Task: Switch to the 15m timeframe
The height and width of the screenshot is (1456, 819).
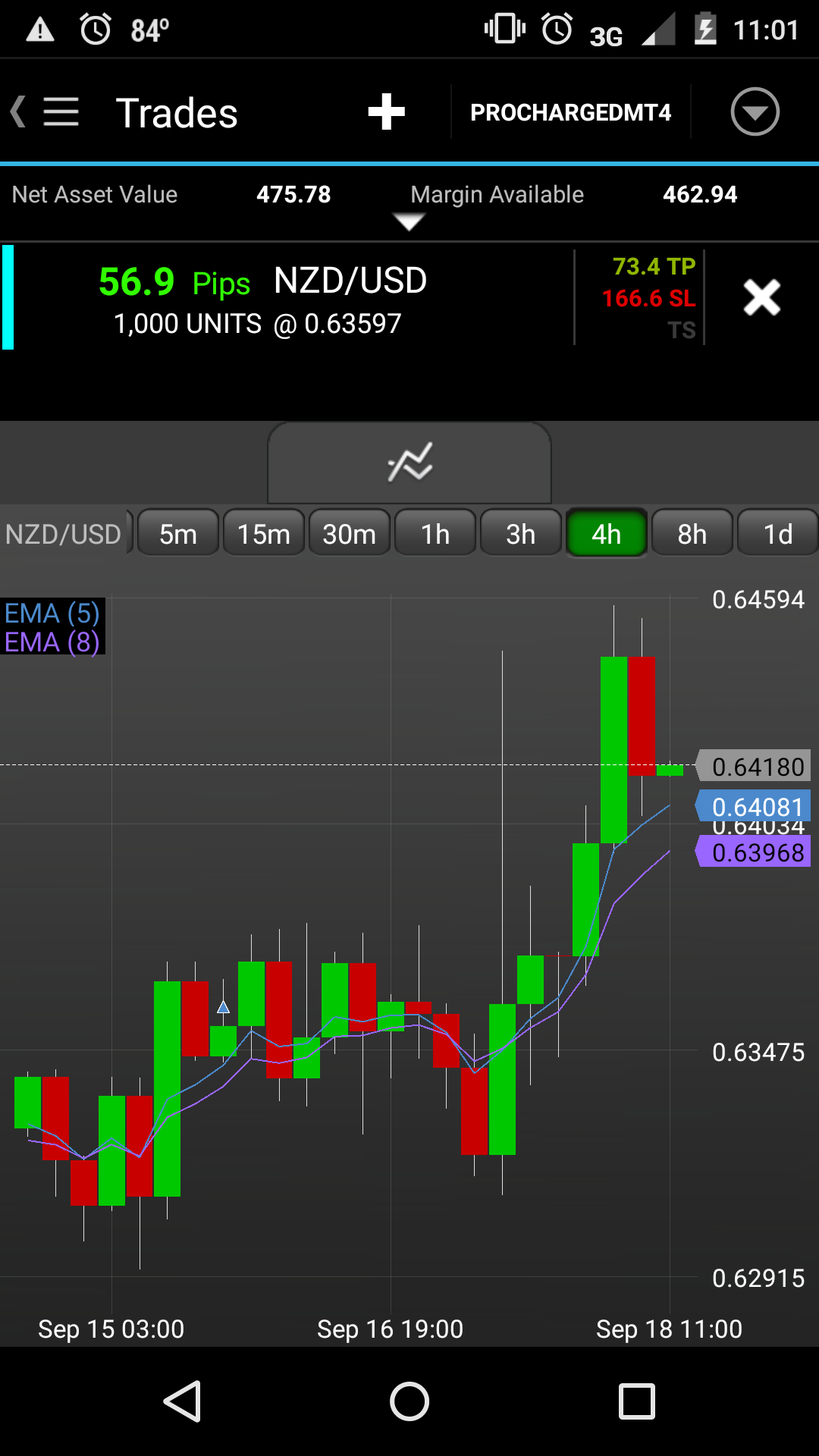Action: [264, 534]
